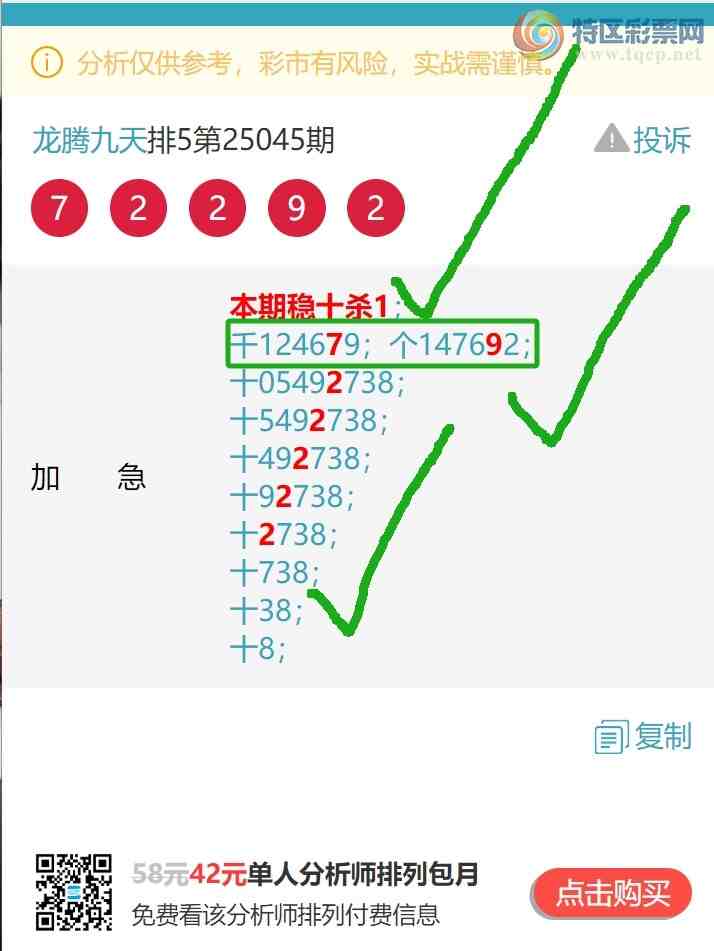The height and width of the screenshot is (951, 714).
Task: Copy the prediction with 复制
Action: tap(643, 737)
